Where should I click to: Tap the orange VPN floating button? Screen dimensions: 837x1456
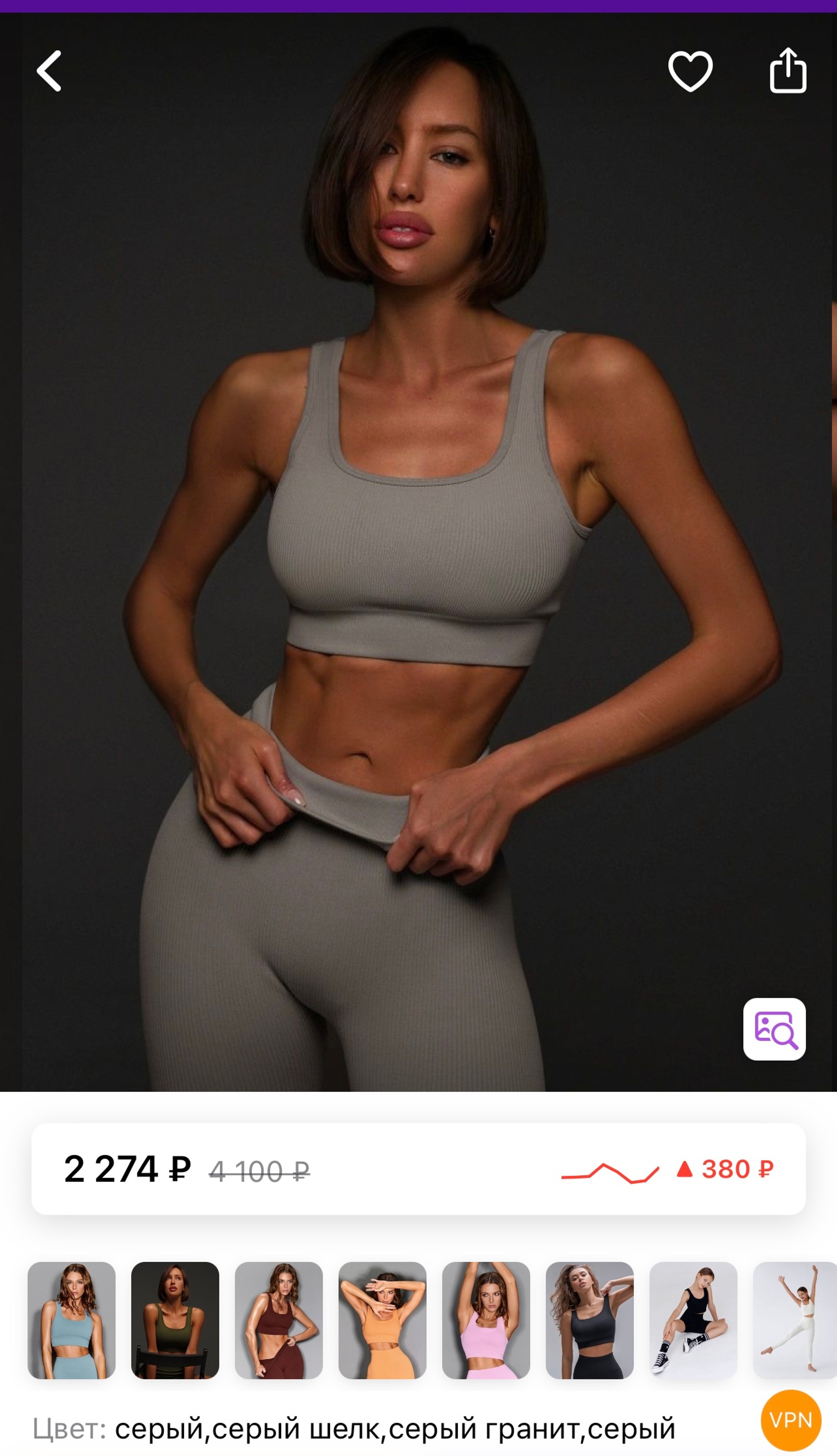(790, 1420)
